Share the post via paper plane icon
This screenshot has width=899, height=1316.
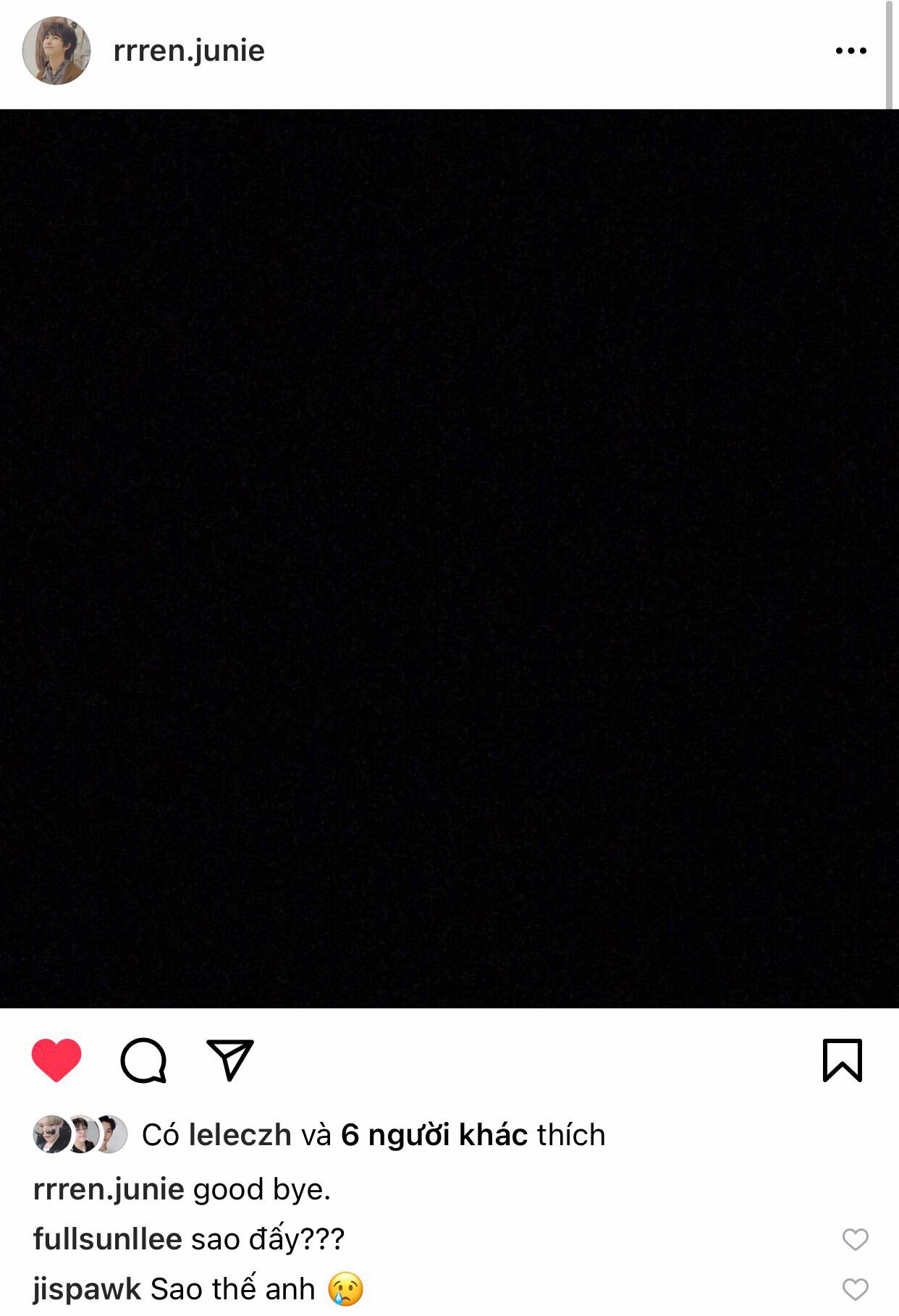(230, 1060)
